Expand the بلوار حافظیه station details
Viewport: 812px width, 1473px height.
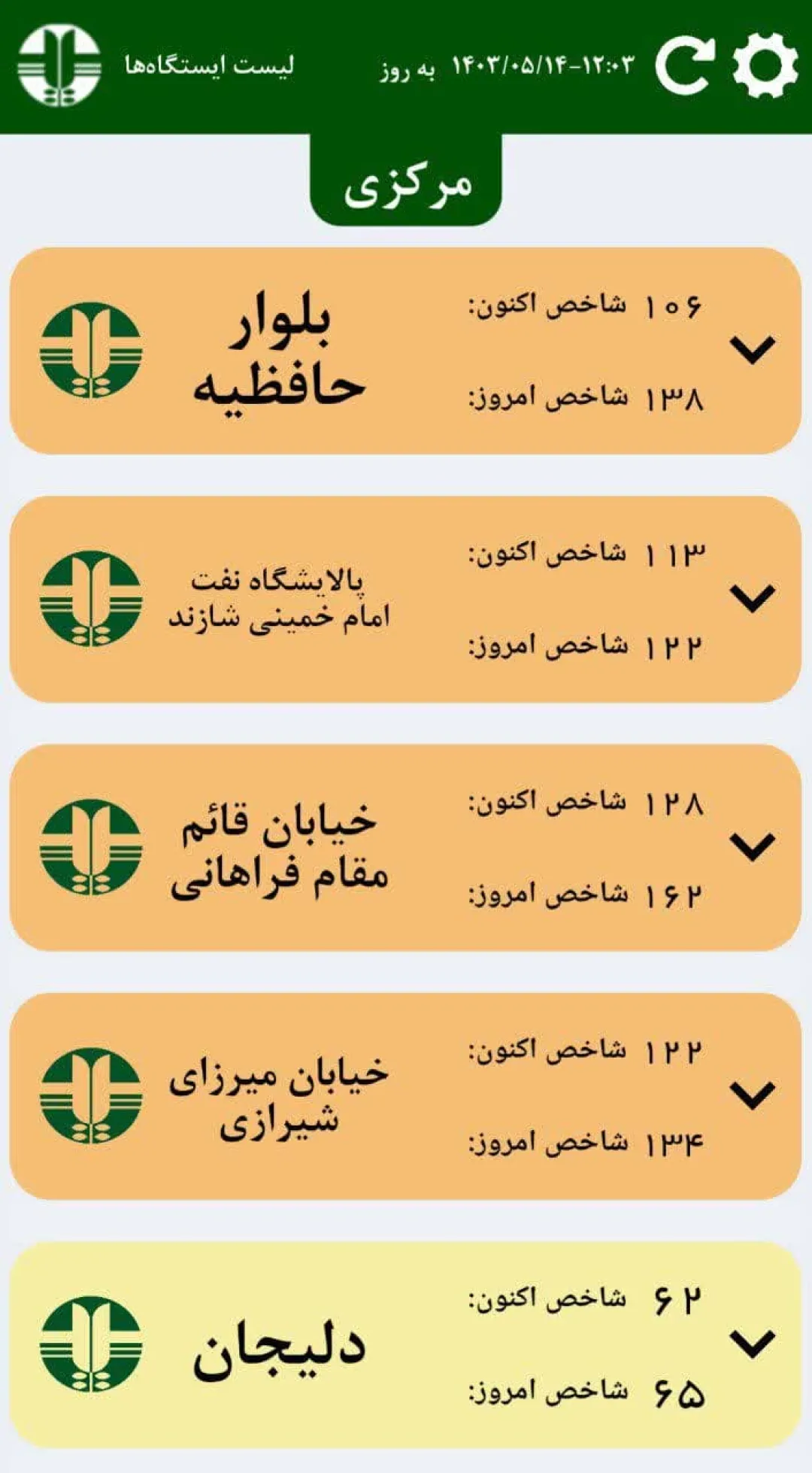(753, 351)
